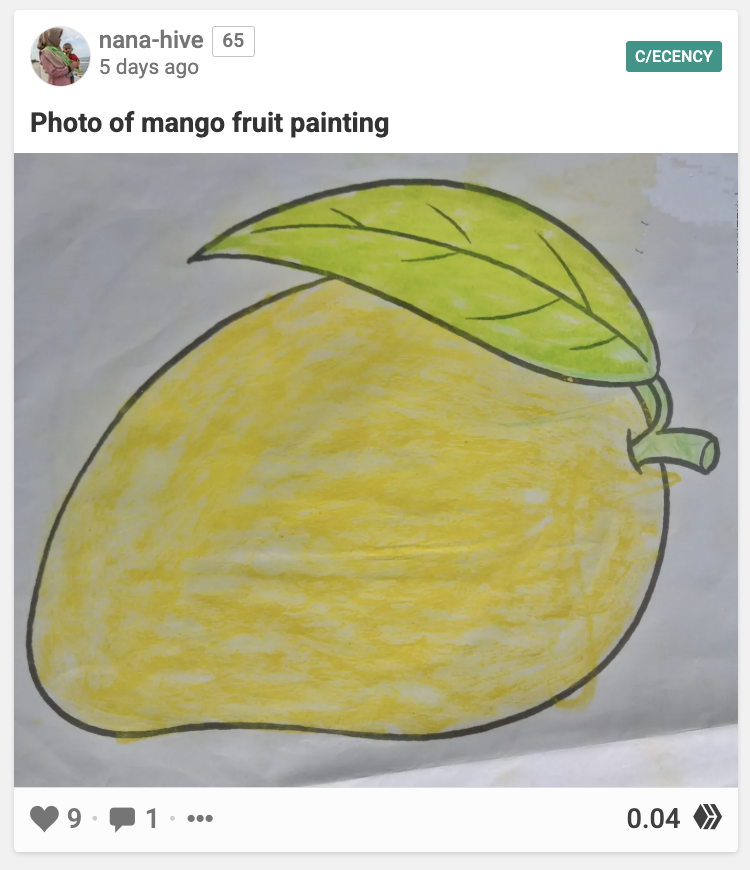Open post titled Photo of mango fruit painting
This screenshot has width=750, height=870.
click(209, 123)
